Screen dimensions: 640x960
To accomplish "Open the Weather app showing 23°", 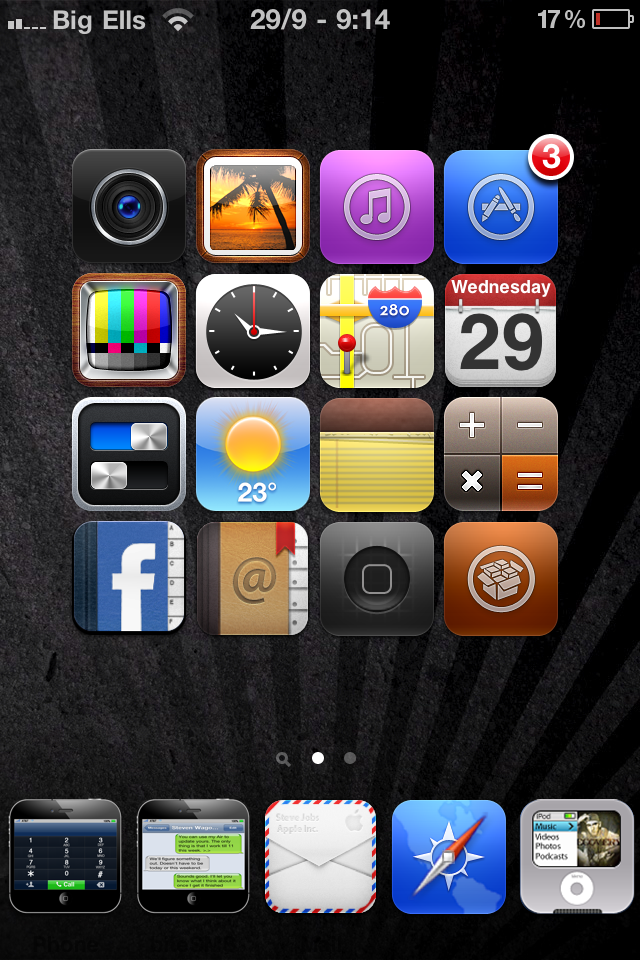I will click(253, 455).
